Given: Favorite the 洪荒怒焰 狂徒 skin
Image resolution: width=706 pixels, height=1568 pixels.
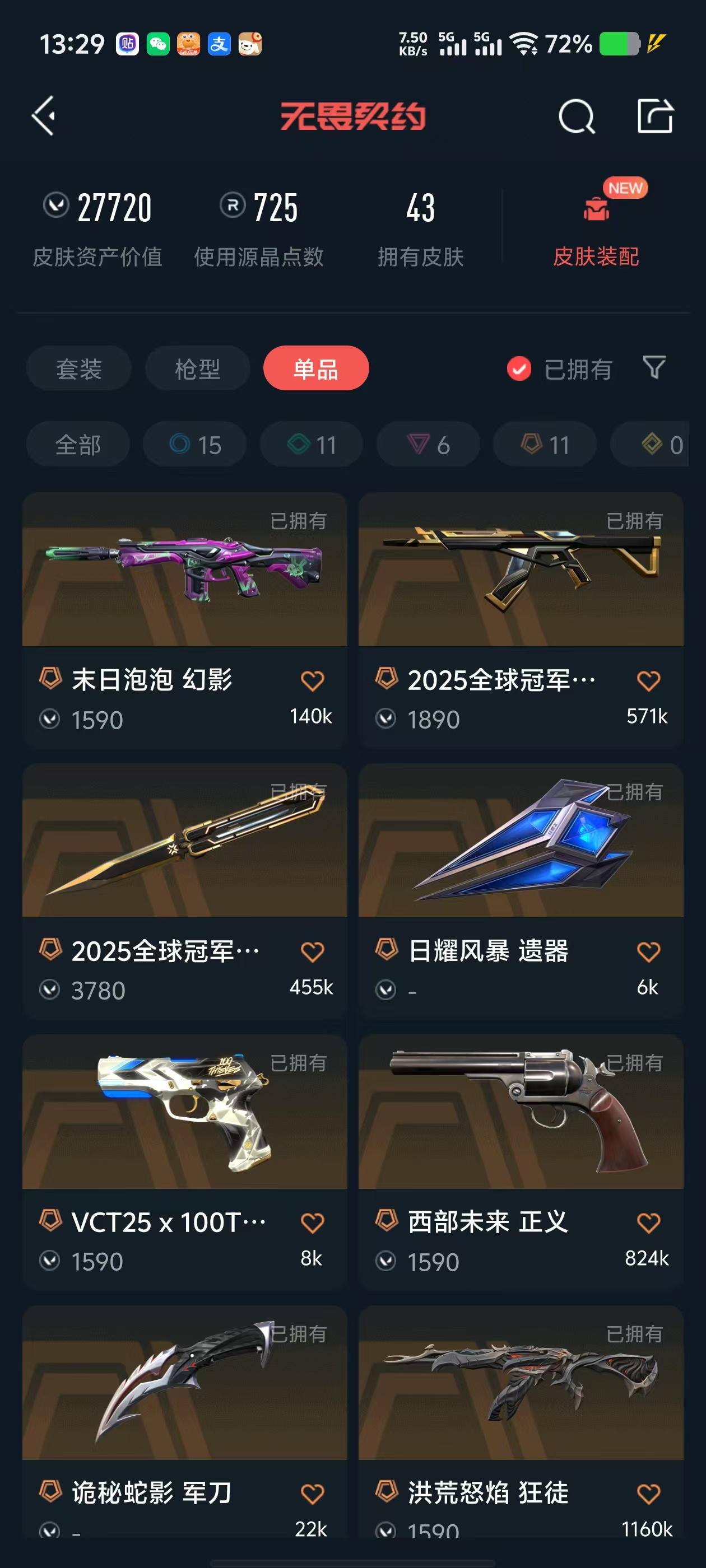Looking at the screenshot, I should (648, 1493).
